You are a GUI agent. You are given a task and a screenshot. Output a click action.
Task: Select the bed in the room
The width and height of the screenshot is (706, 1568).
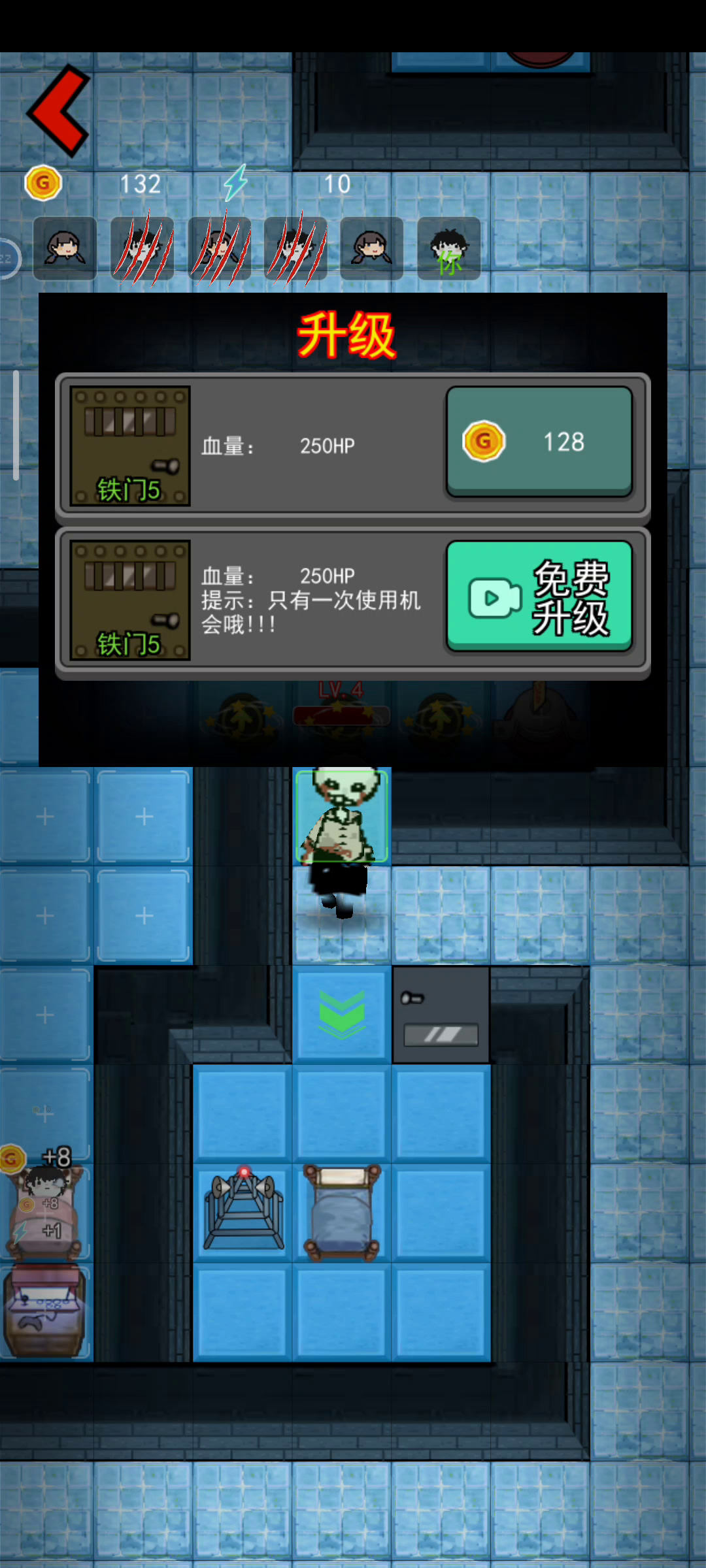(x=342, y=1213)
